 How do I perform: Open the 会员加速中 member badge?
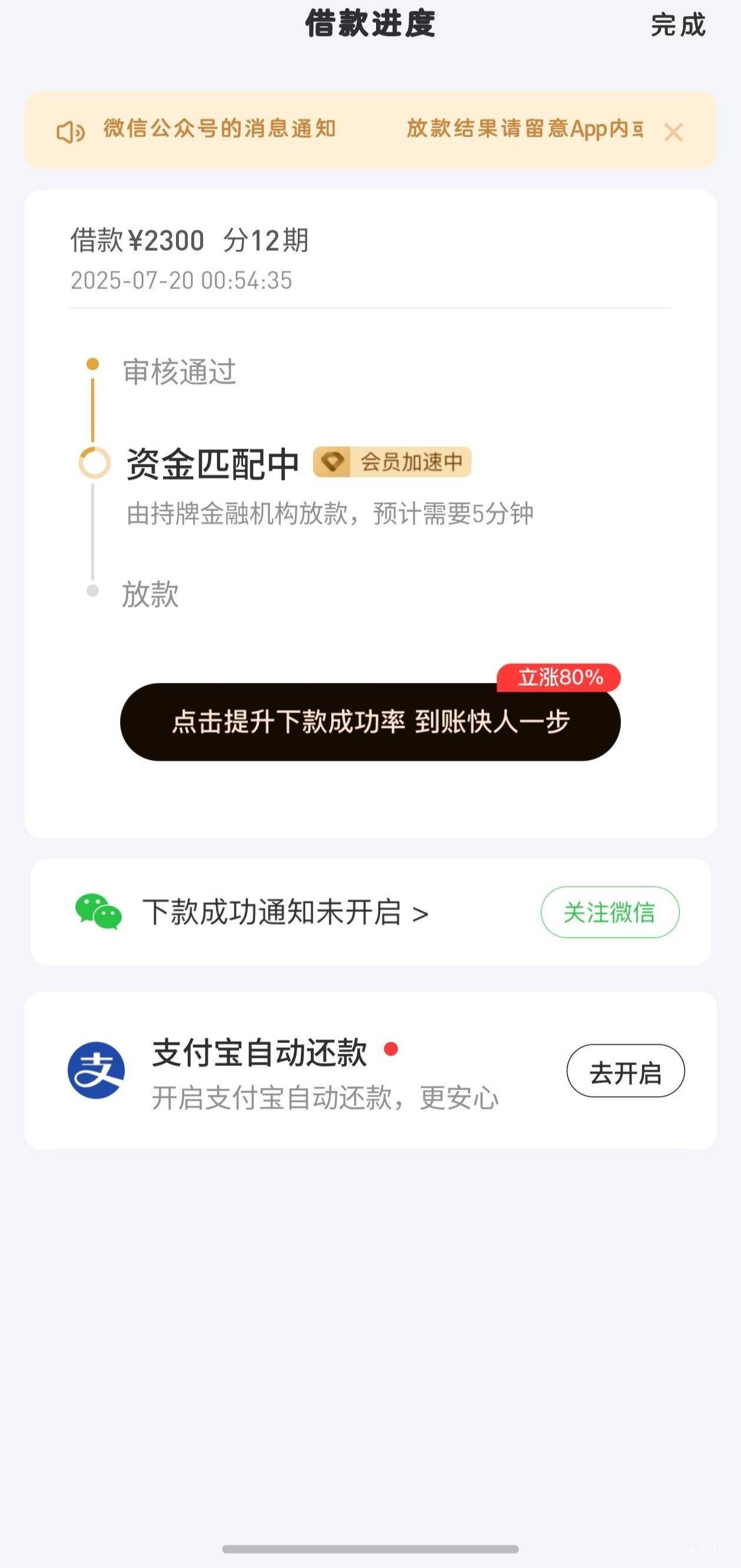(x=391, y=462)
